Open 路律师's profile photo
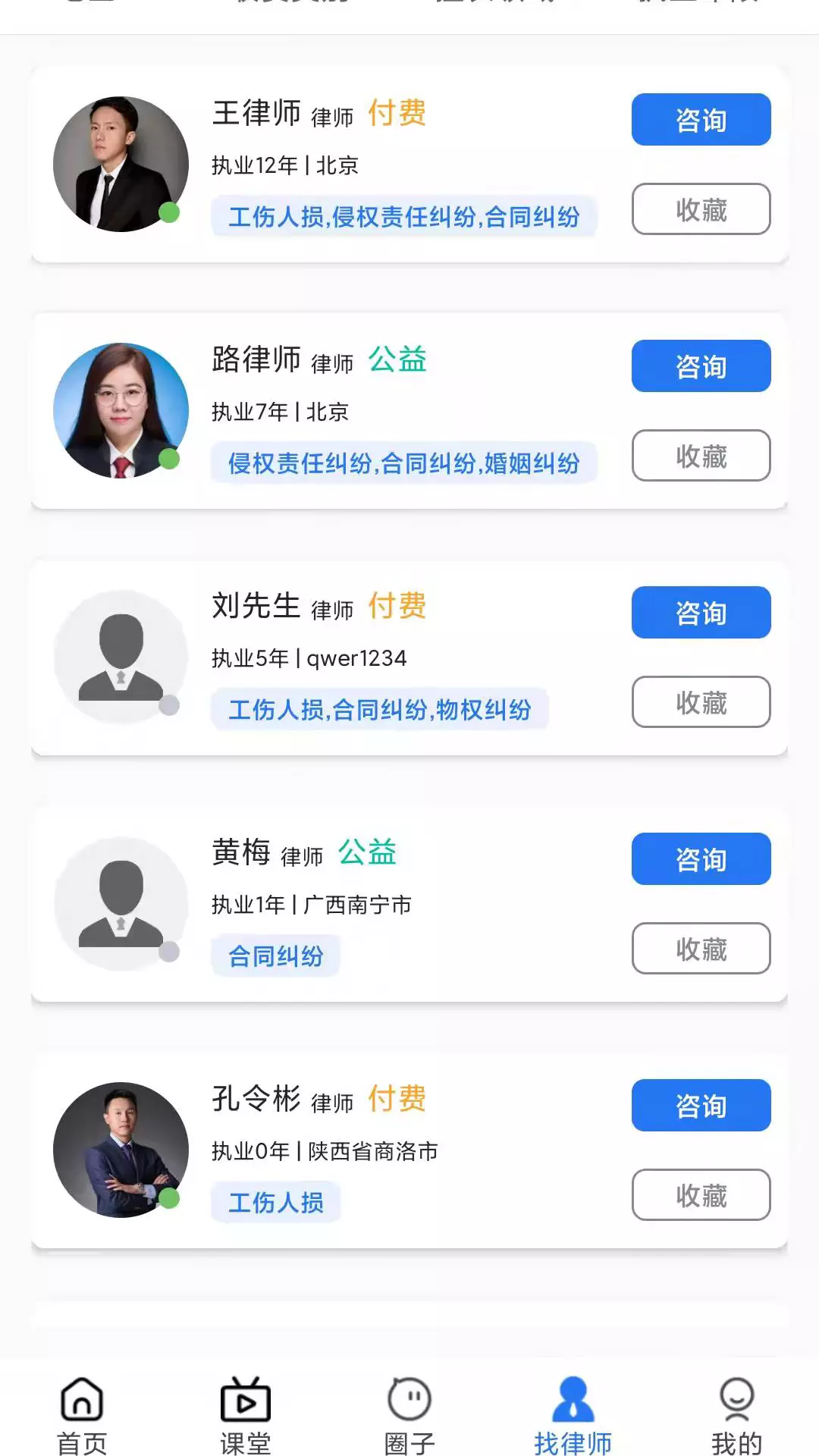Viewport: 819px width, 1456px height. point(121,410)
